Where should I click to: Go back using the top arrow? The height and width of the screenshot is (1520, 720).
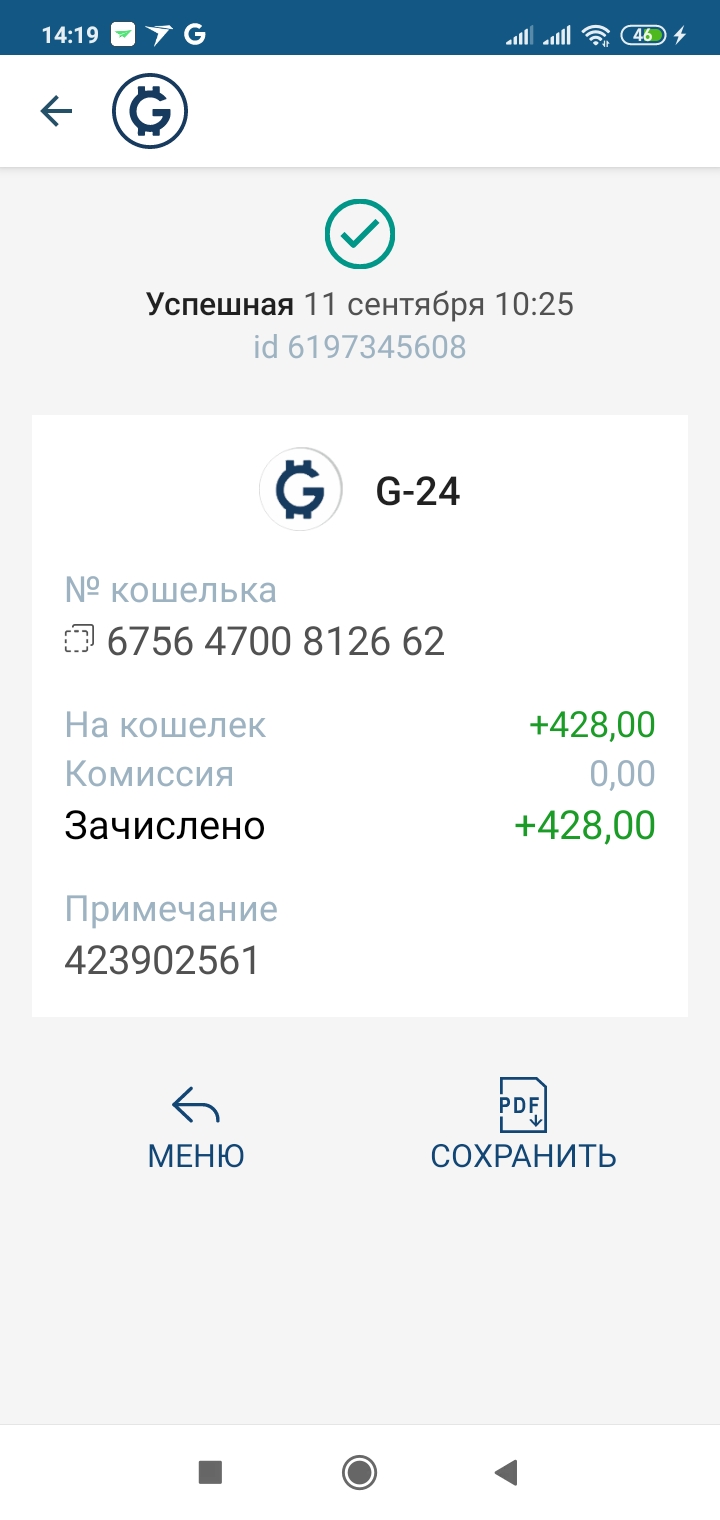click(57, 111)
